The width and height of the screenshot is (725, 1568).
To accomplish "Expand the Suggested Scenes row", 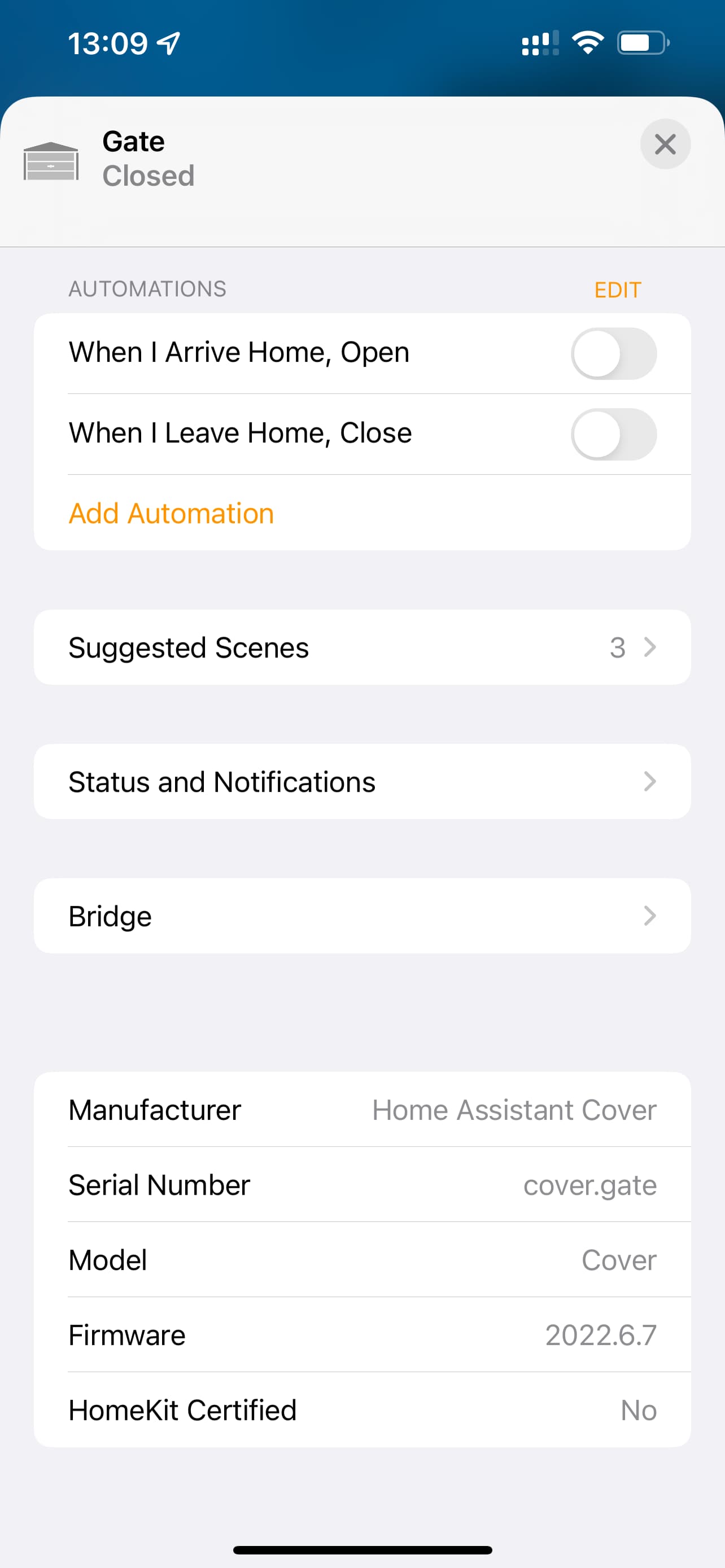I will point(362,647).
